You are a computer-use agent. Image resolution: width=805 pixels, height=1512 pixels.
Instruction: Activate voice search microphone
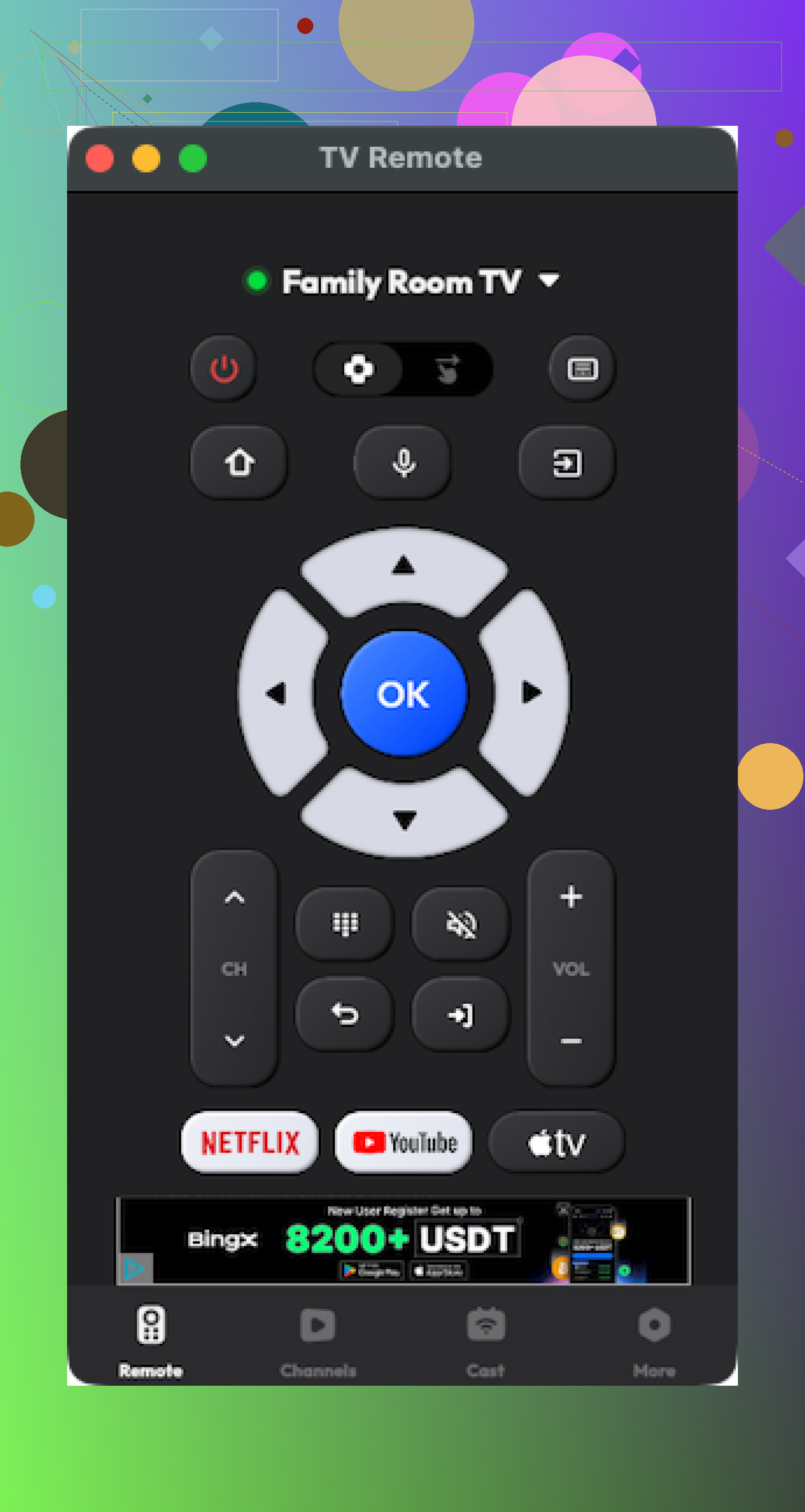pos(403,463)
